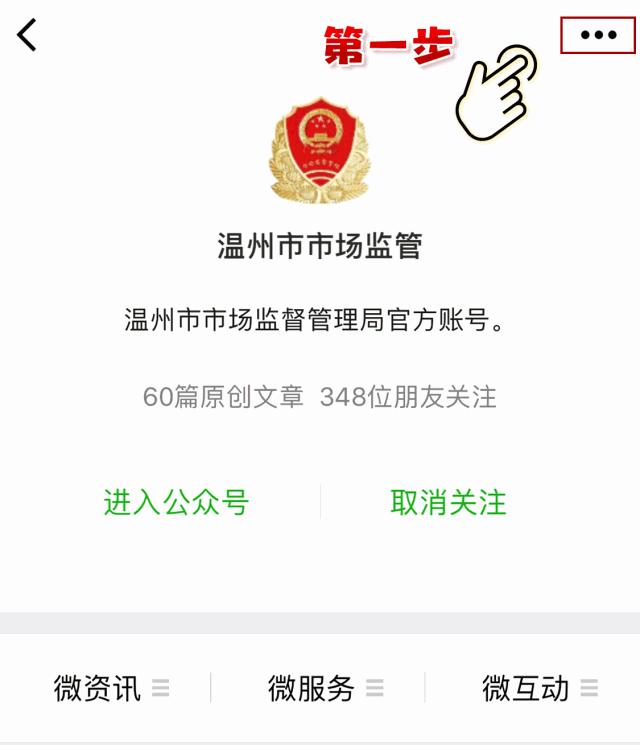
Task: Expand the 微互动 menu
Action: coord(539,688)
